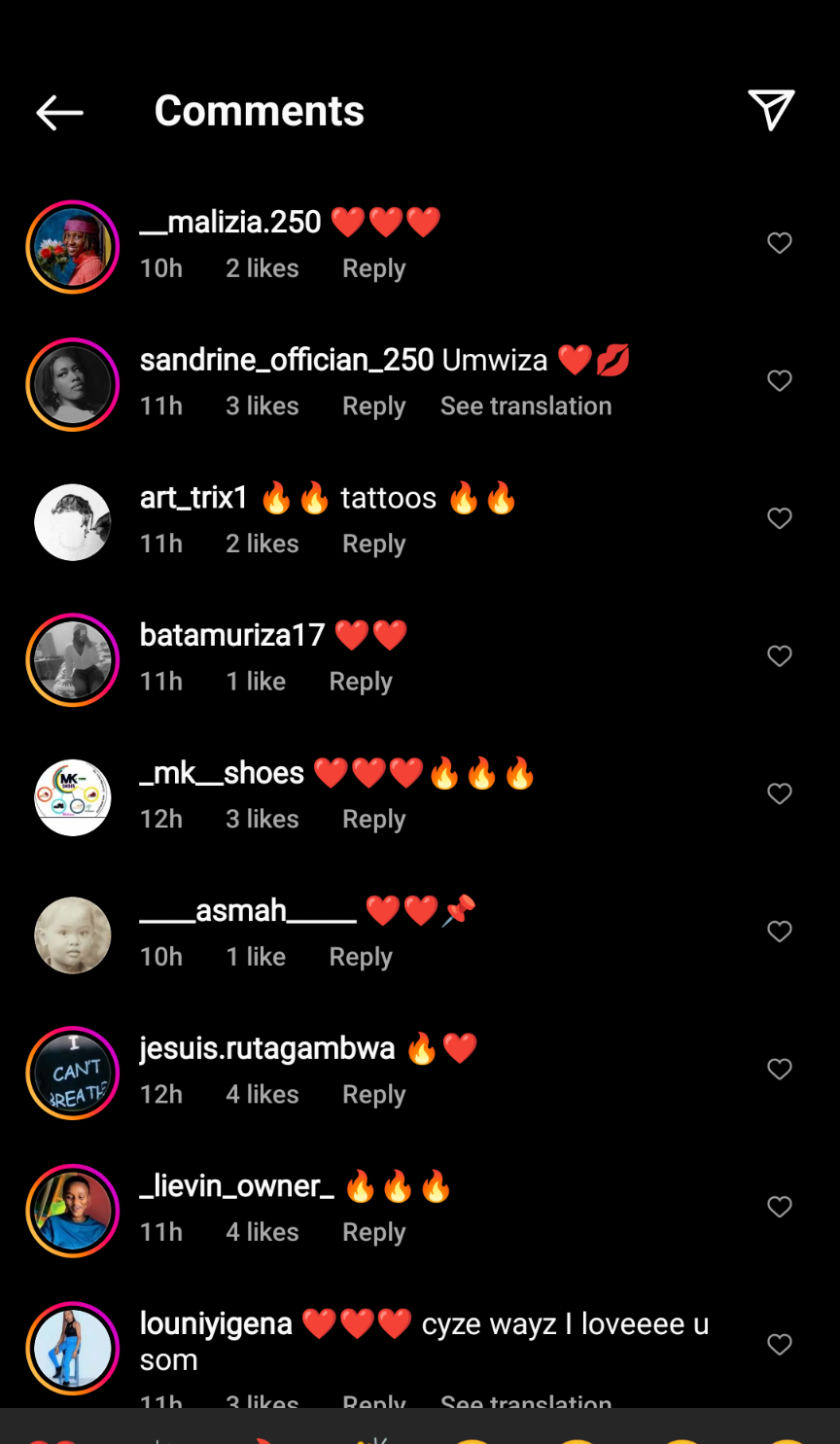Like sandrine_offician_250's Umwiza comment

pyautogui.click(x=780, y=381)
